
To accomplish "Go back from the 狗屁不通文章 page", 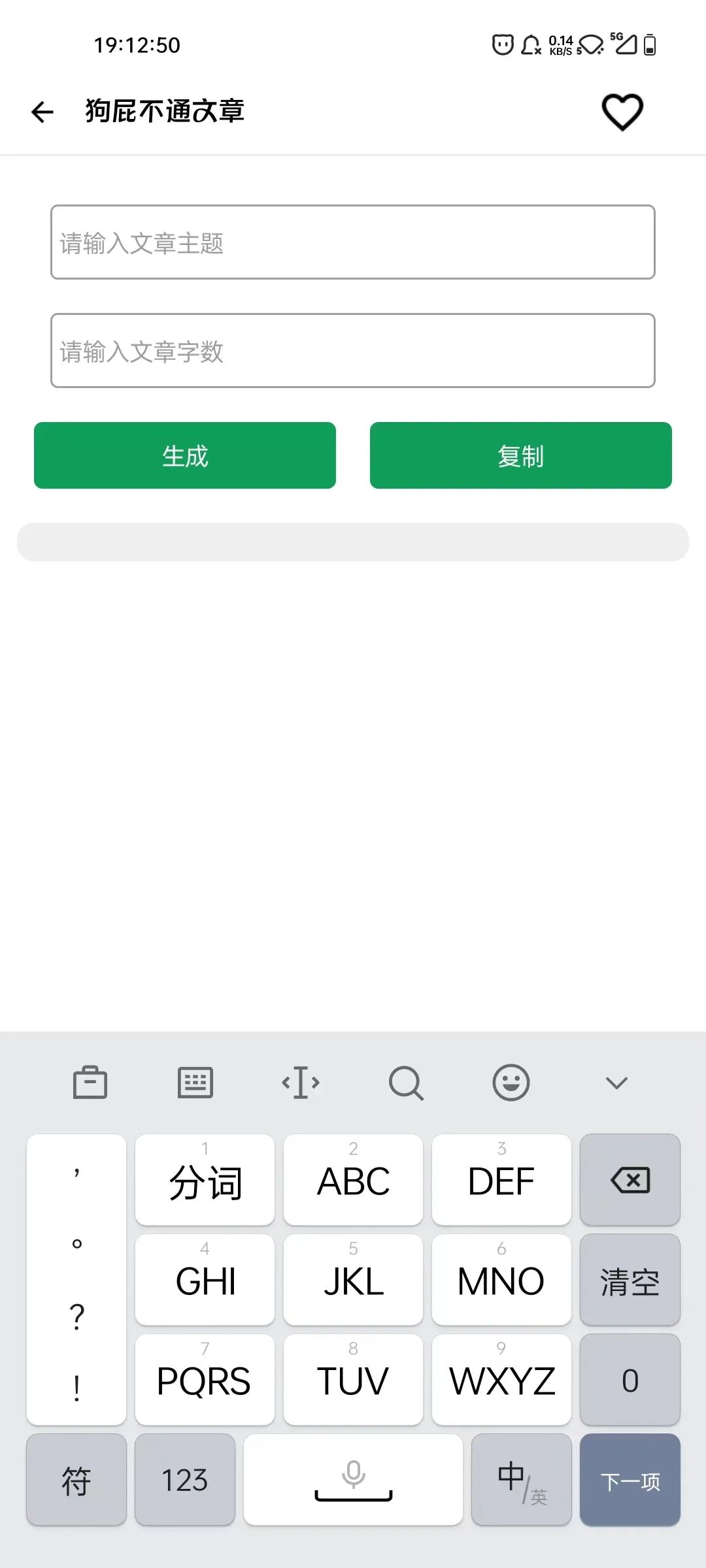I will [x=42, y=112].
